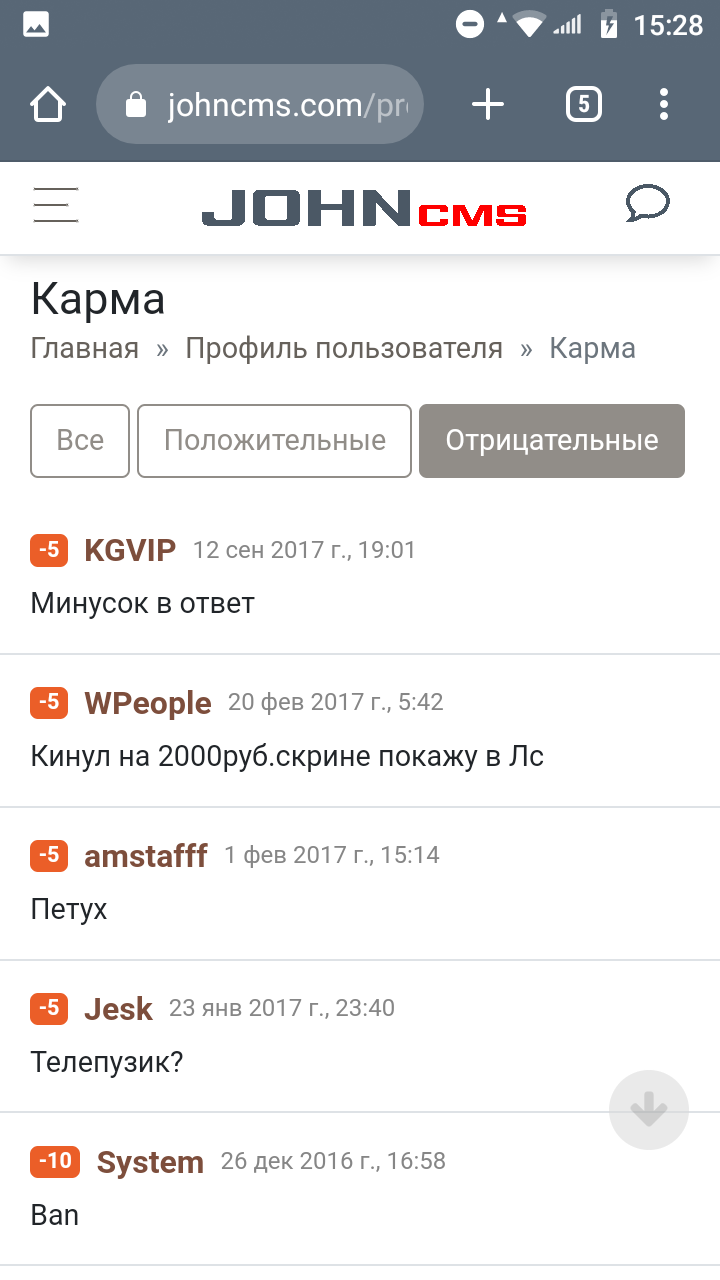This screenshot has width=720, height=1280.
Task: Open the messages speech bubble icon
Action: tap(647, 204)
